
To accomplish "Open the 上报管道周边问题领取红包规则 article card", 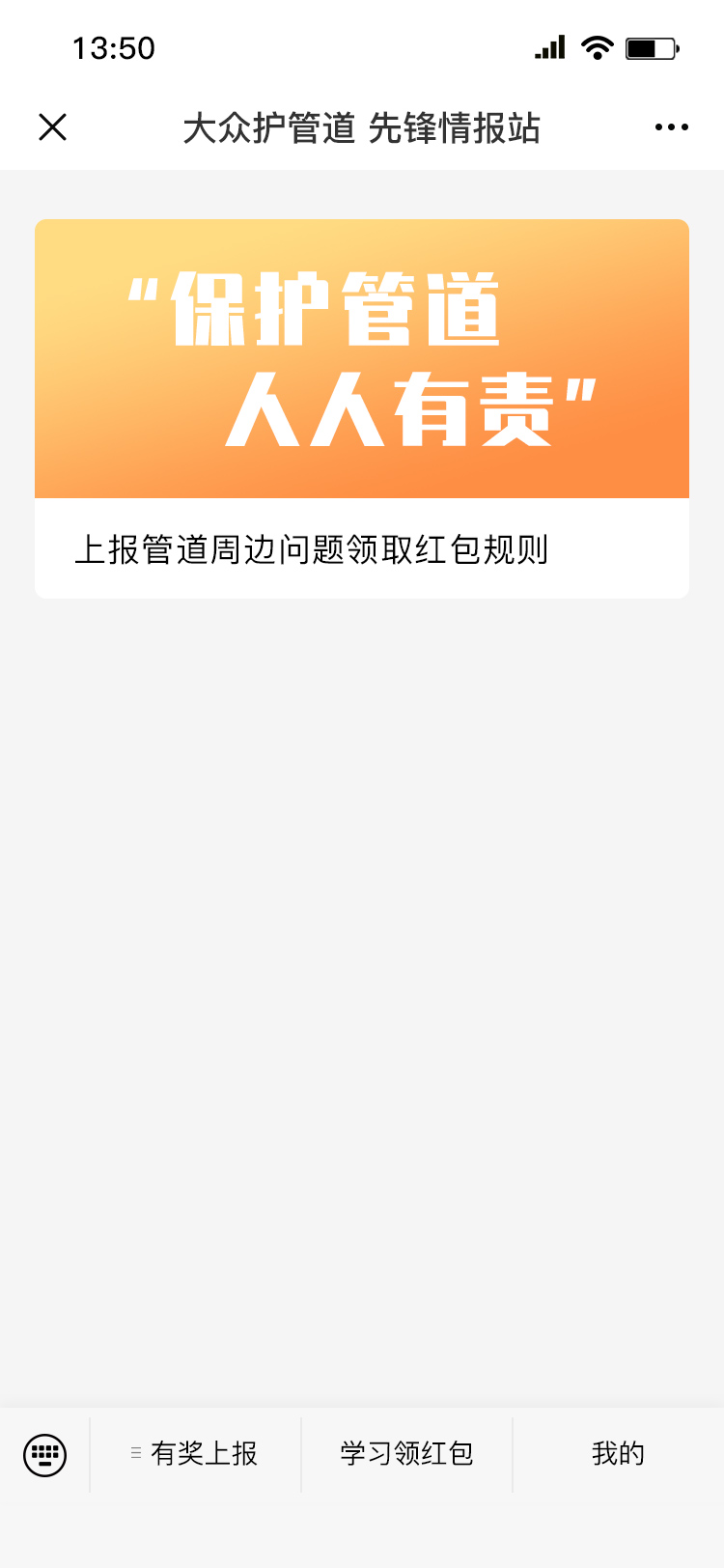I will coord(362,408).
